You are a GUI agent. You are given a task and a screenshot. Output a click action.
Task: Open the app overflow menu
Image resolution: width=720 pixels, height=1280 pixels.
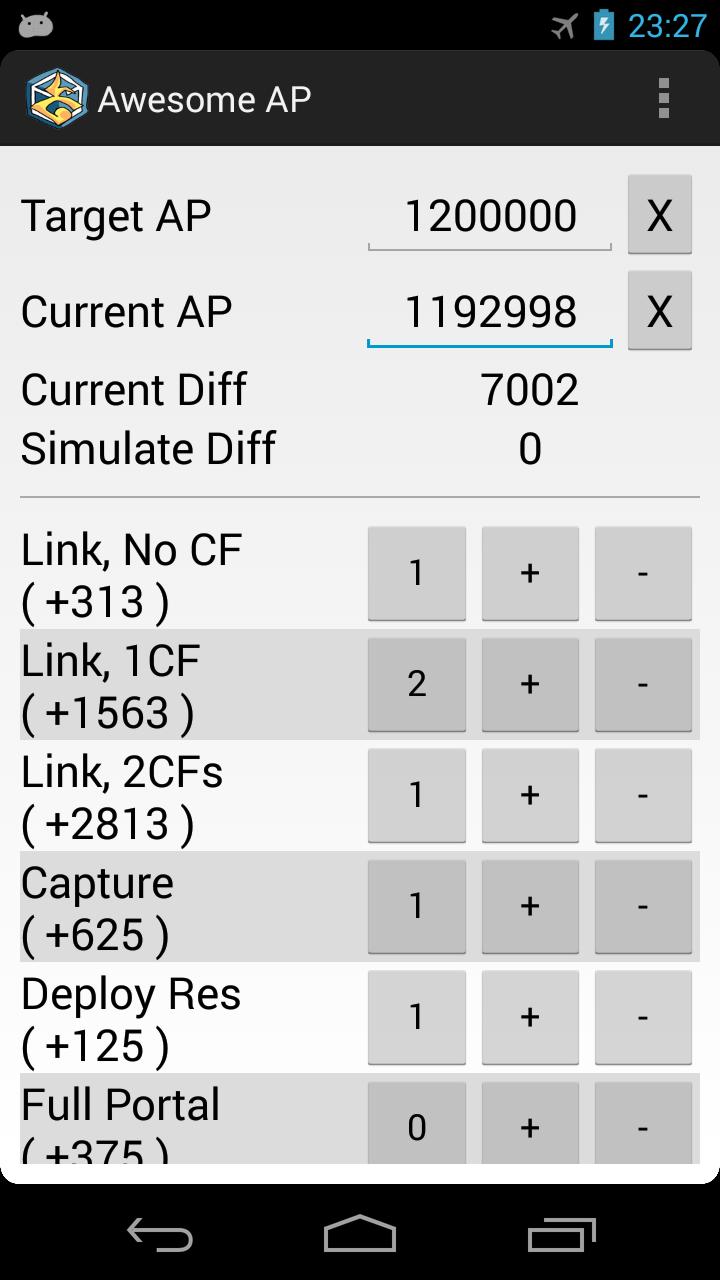pos(664,97)
